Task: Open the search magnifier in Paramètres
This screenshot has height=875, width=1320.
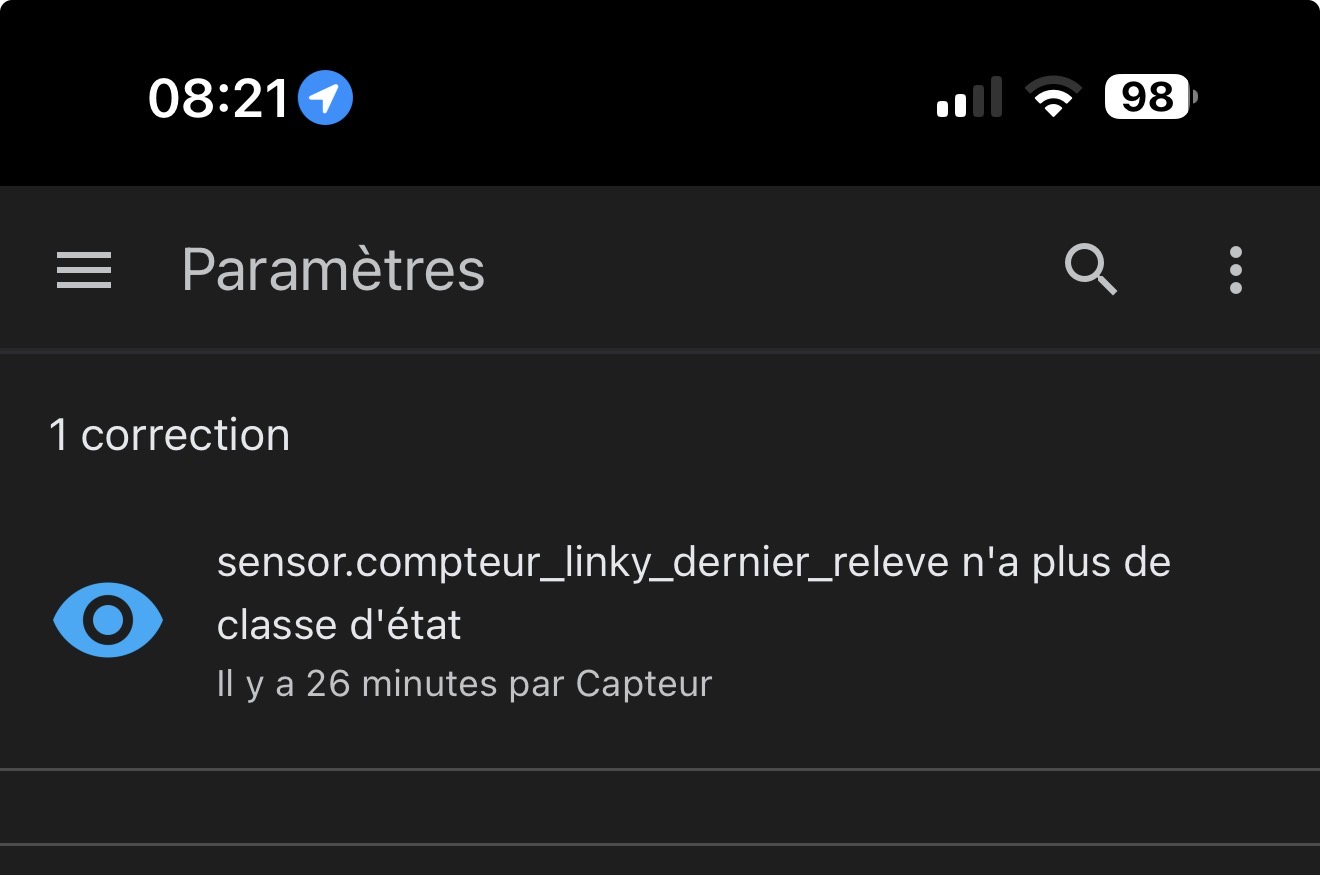Action: click(x=1090, y=270)
